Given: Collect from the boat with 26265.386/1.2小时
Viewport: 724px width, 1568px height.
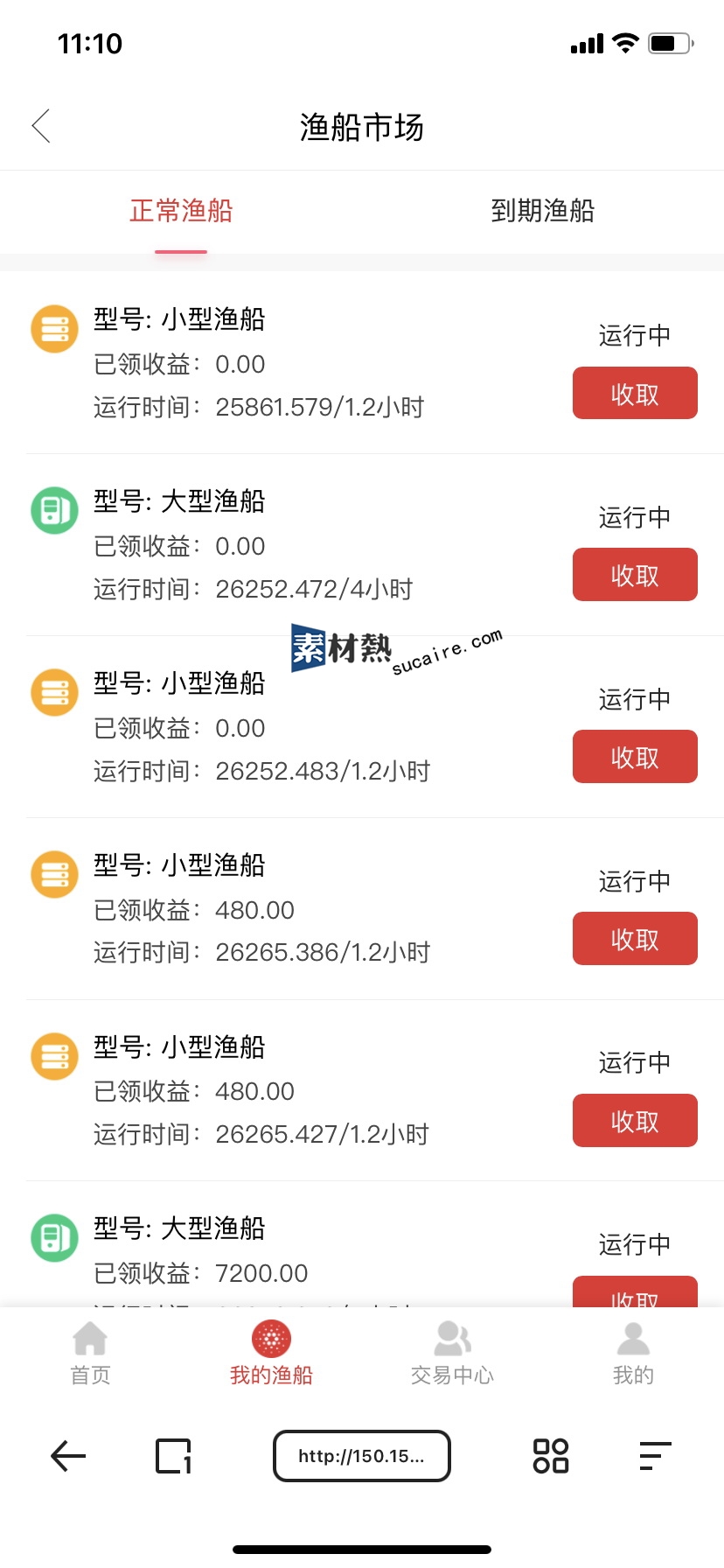Looking at the screenshot, I should pyautogui.click(x=635, y=939).
